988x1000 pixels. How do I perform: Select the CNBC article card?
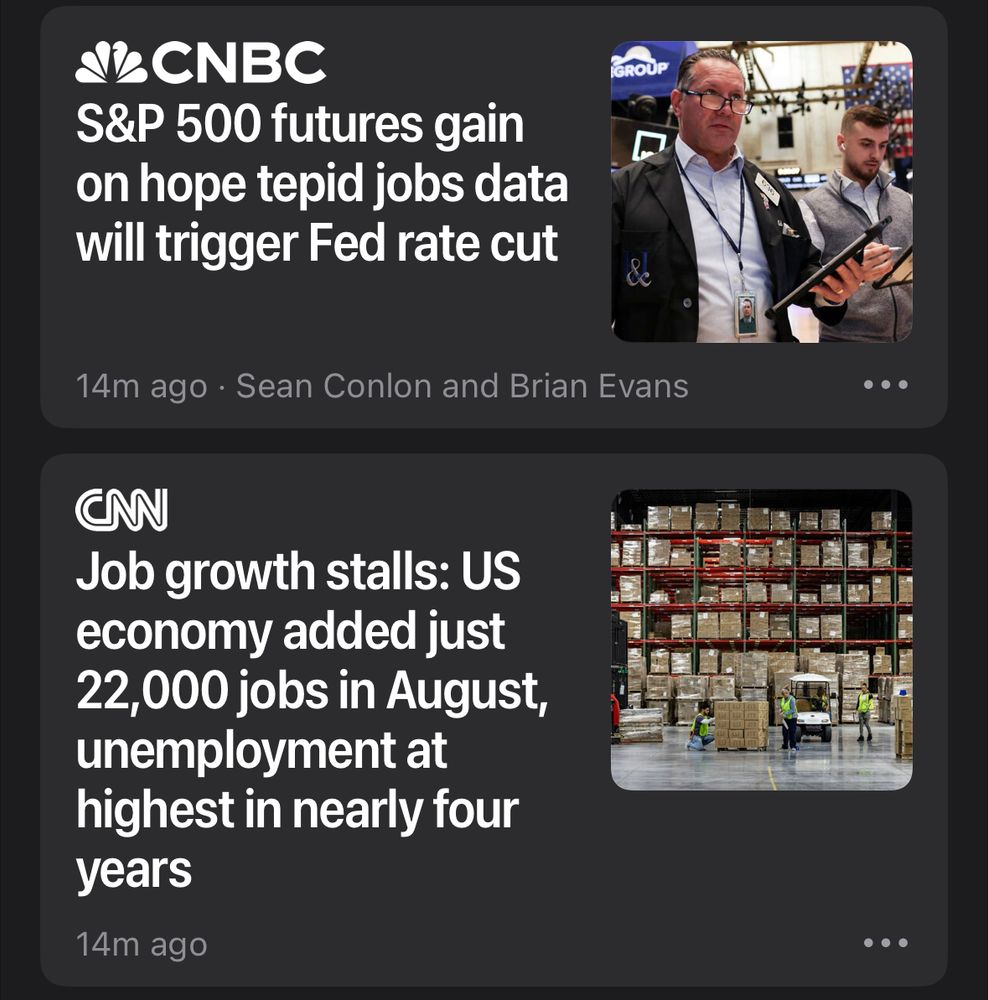[494, 215]
